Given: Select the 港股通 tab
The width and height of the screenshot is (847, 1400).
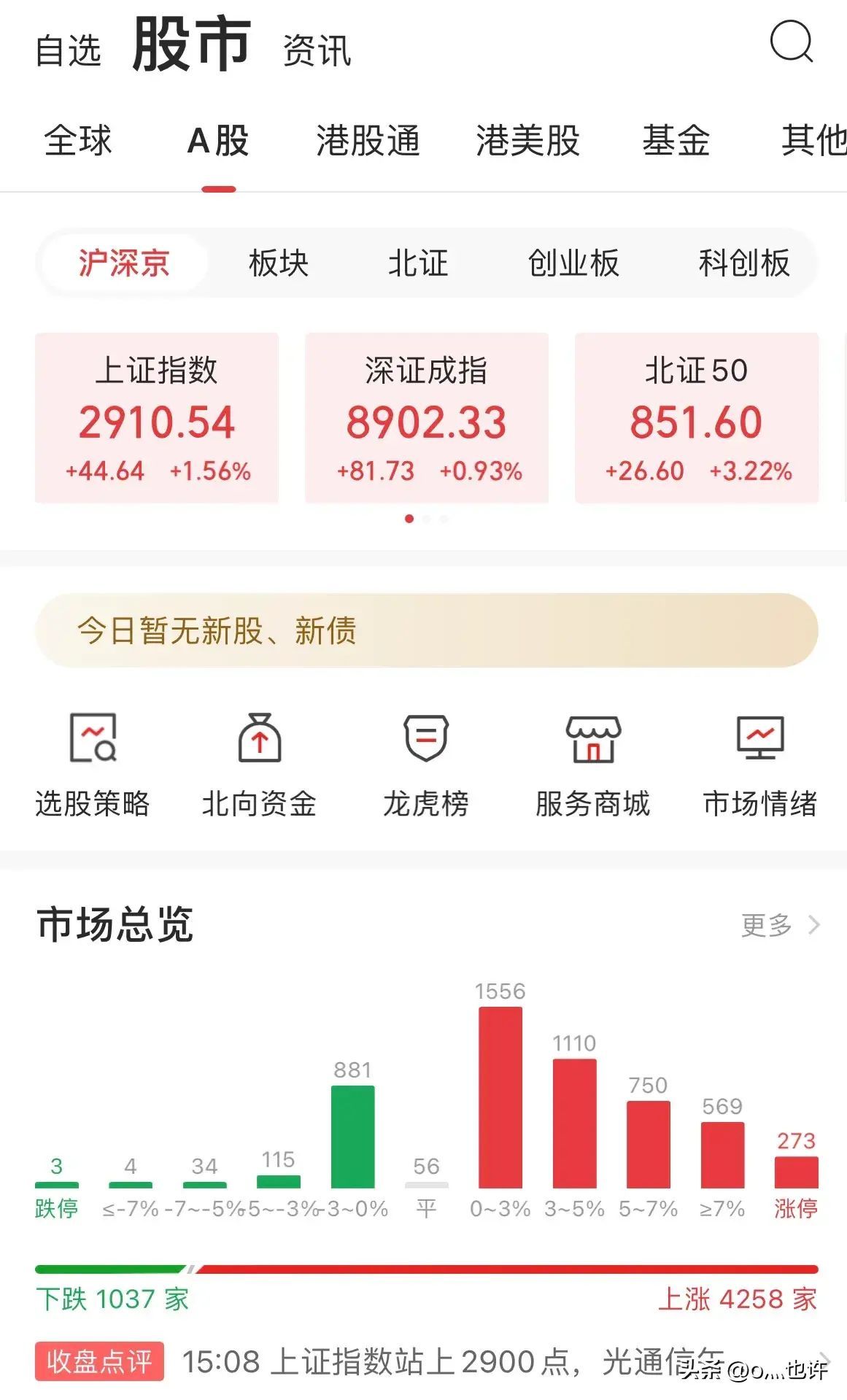Looking at the screenshot, I should 368,140.
